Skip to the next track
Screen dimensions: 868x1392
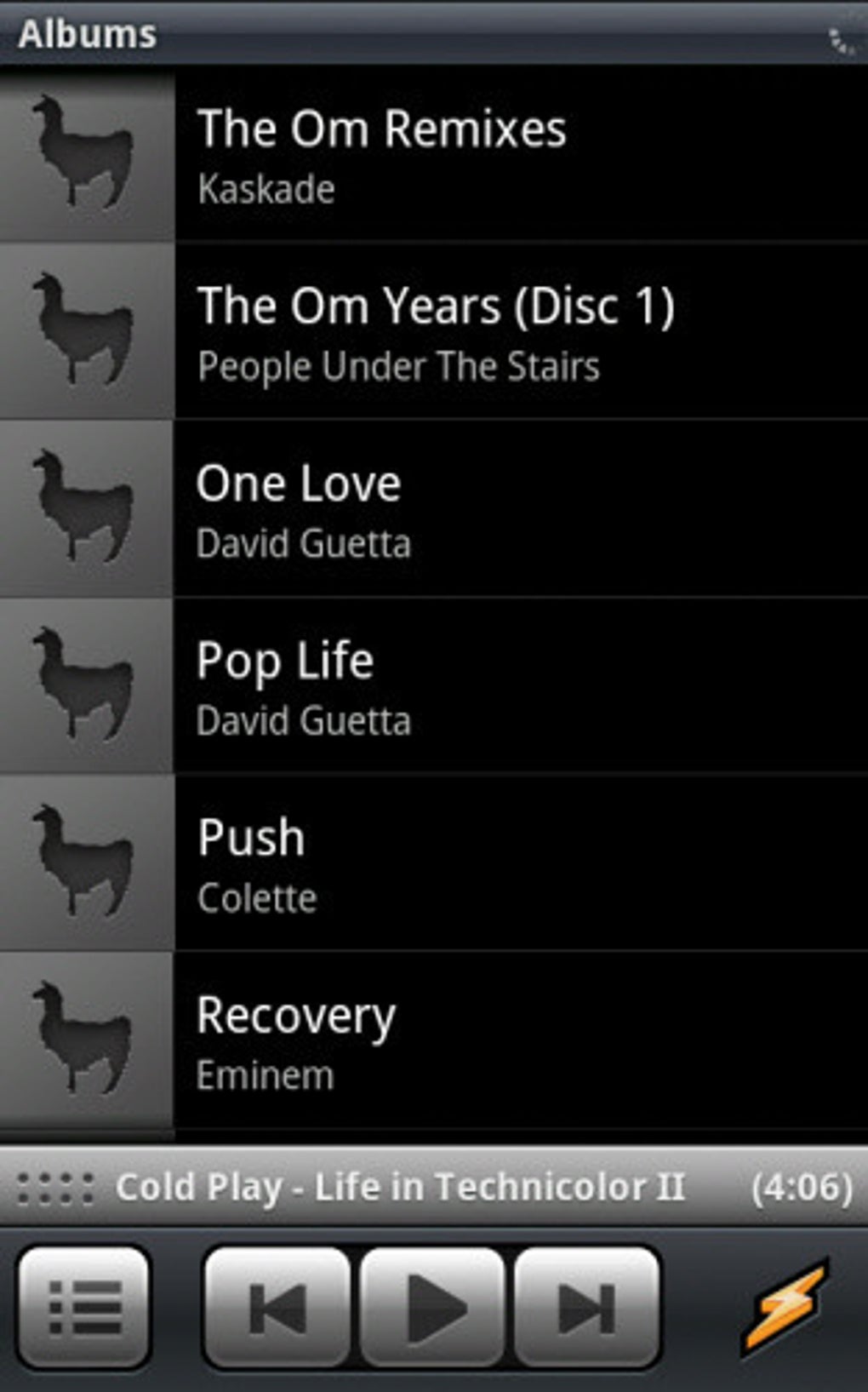click(587, 1307)
